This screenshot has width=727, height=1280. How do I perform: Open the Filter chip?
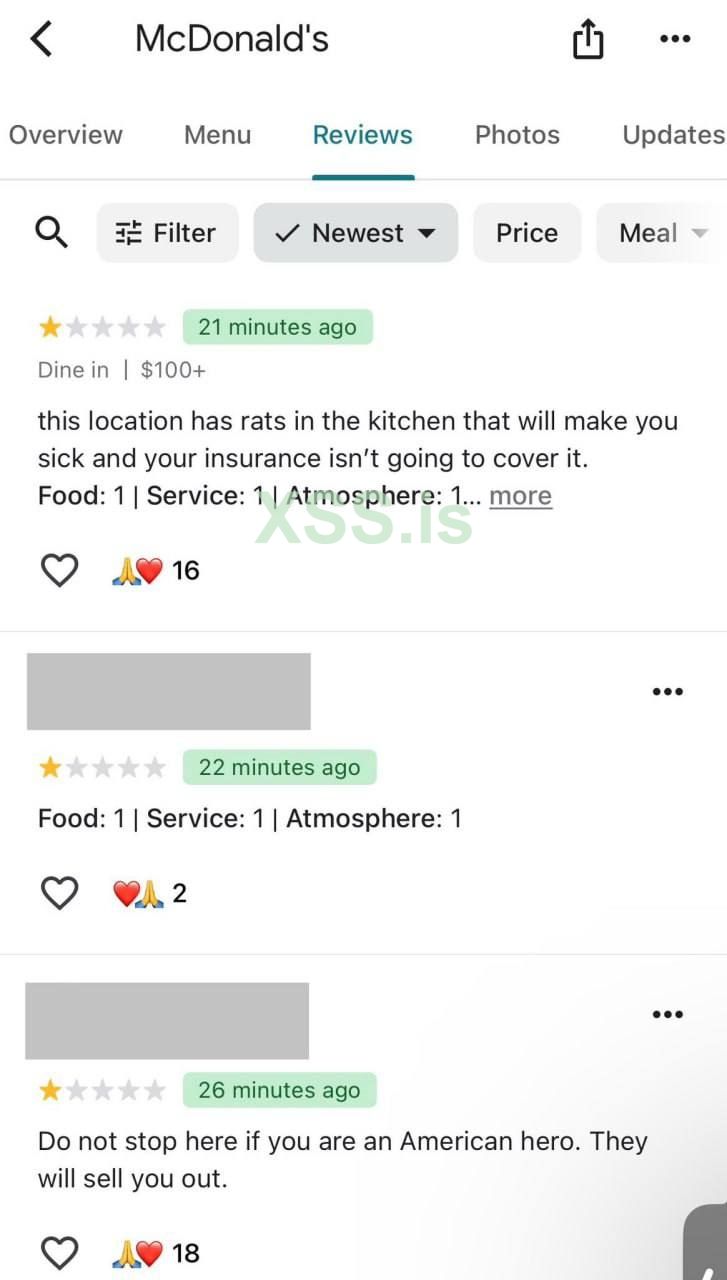click(x=167, y=233)
